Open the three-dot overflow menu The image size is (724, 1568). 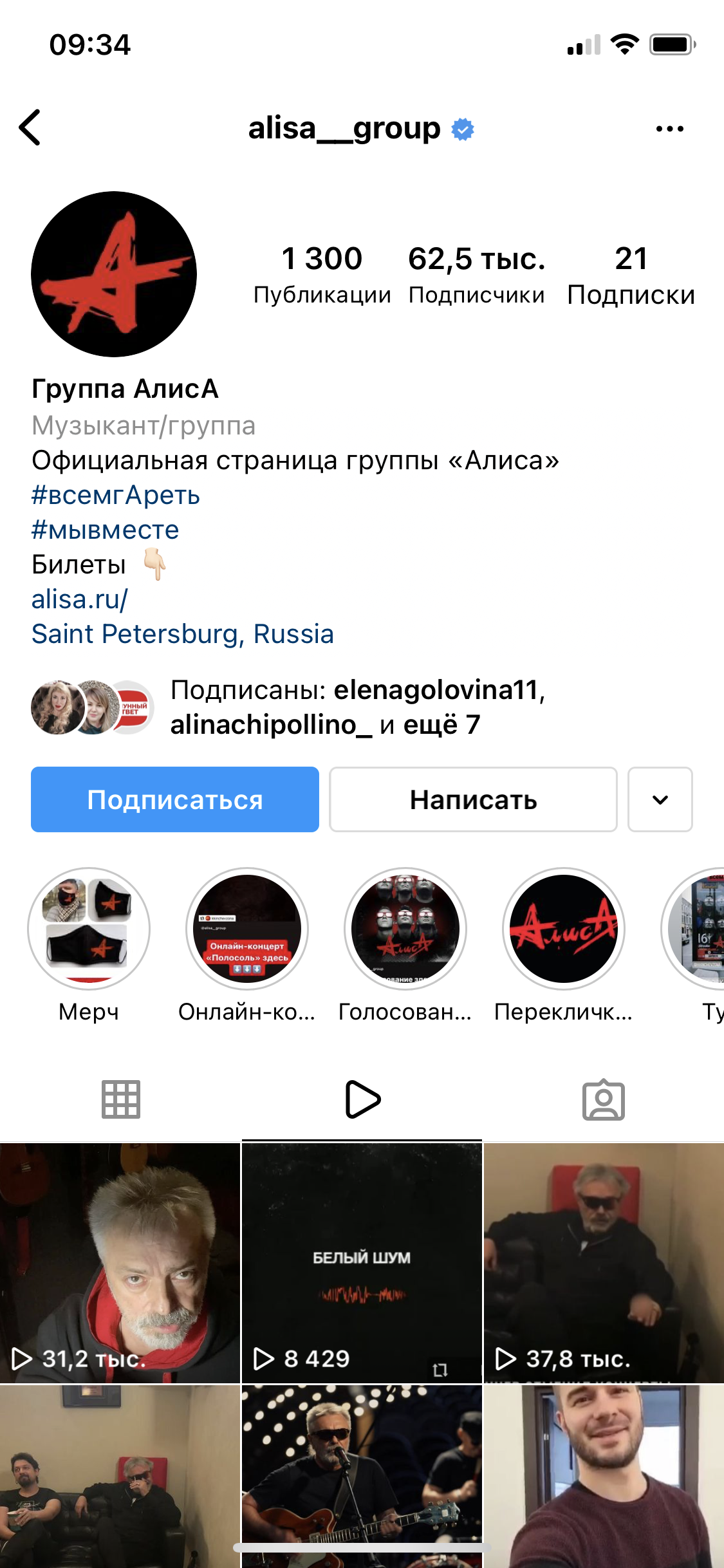(x=669, y=129)
